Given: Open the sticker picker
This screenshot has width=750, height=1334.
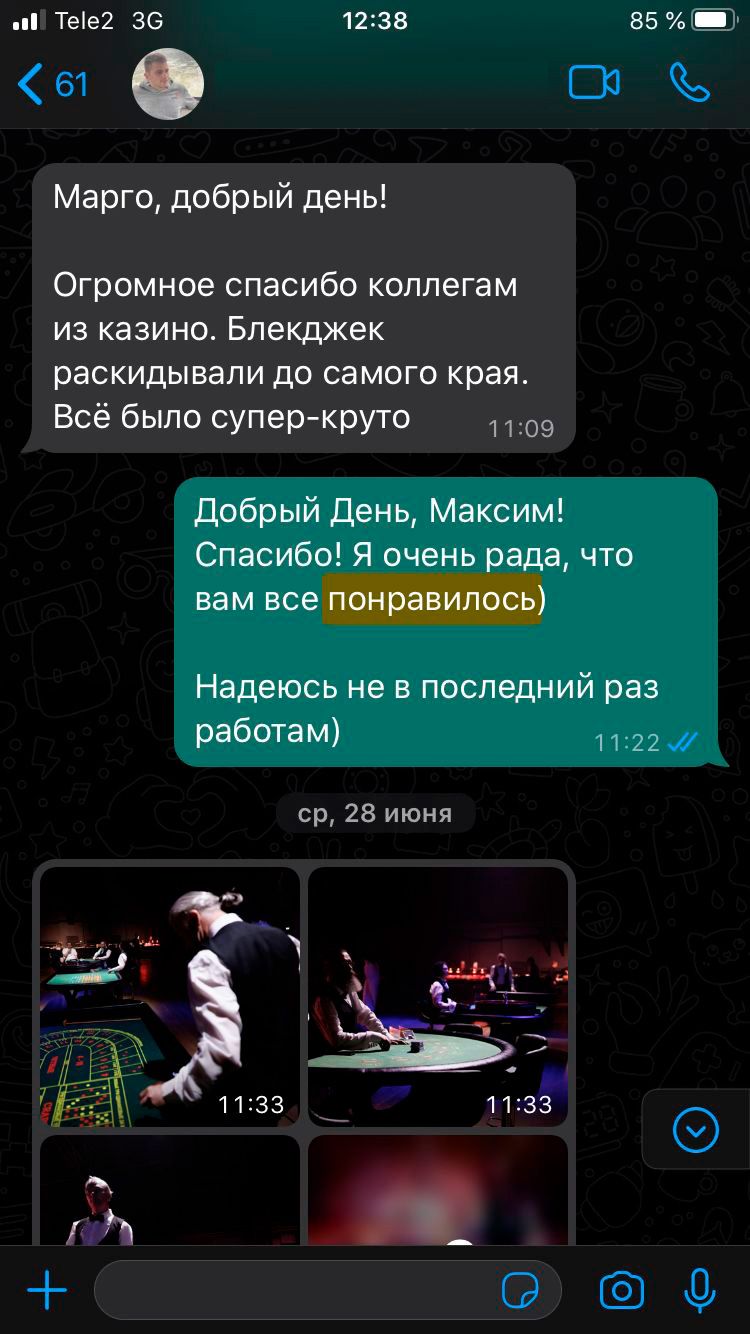Looking at the screenshot, I should 521,1291.
